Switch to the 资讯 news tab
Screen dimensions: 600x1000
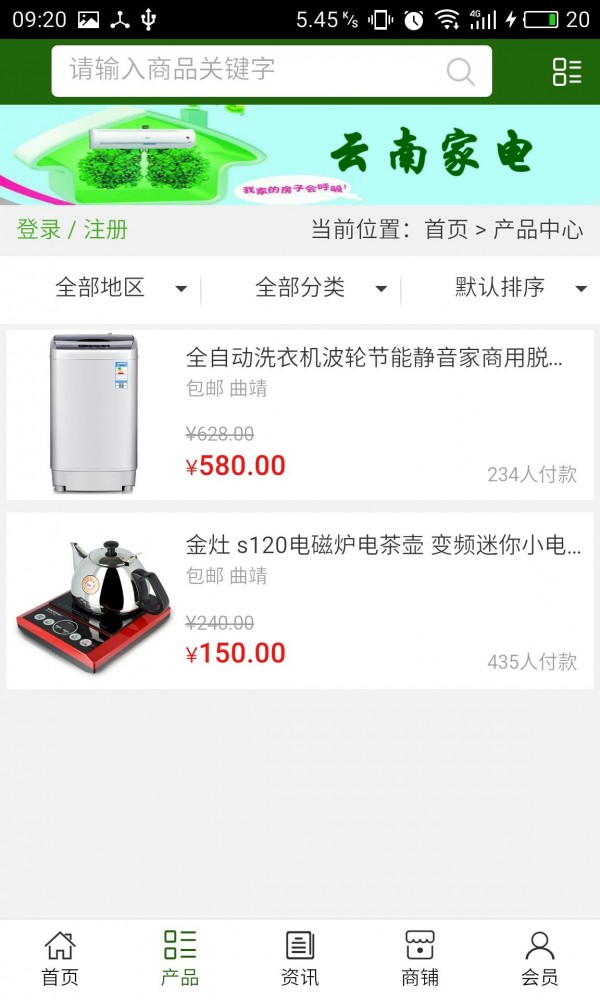tap(300, 958)
